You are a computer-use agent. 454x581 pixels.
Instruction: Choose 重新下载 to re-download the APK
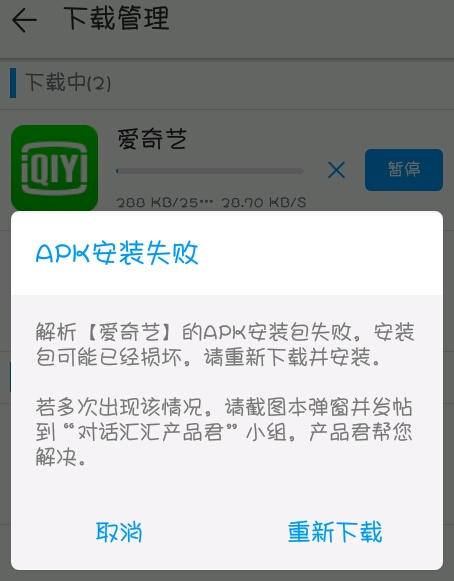click(x=335, y=532)
